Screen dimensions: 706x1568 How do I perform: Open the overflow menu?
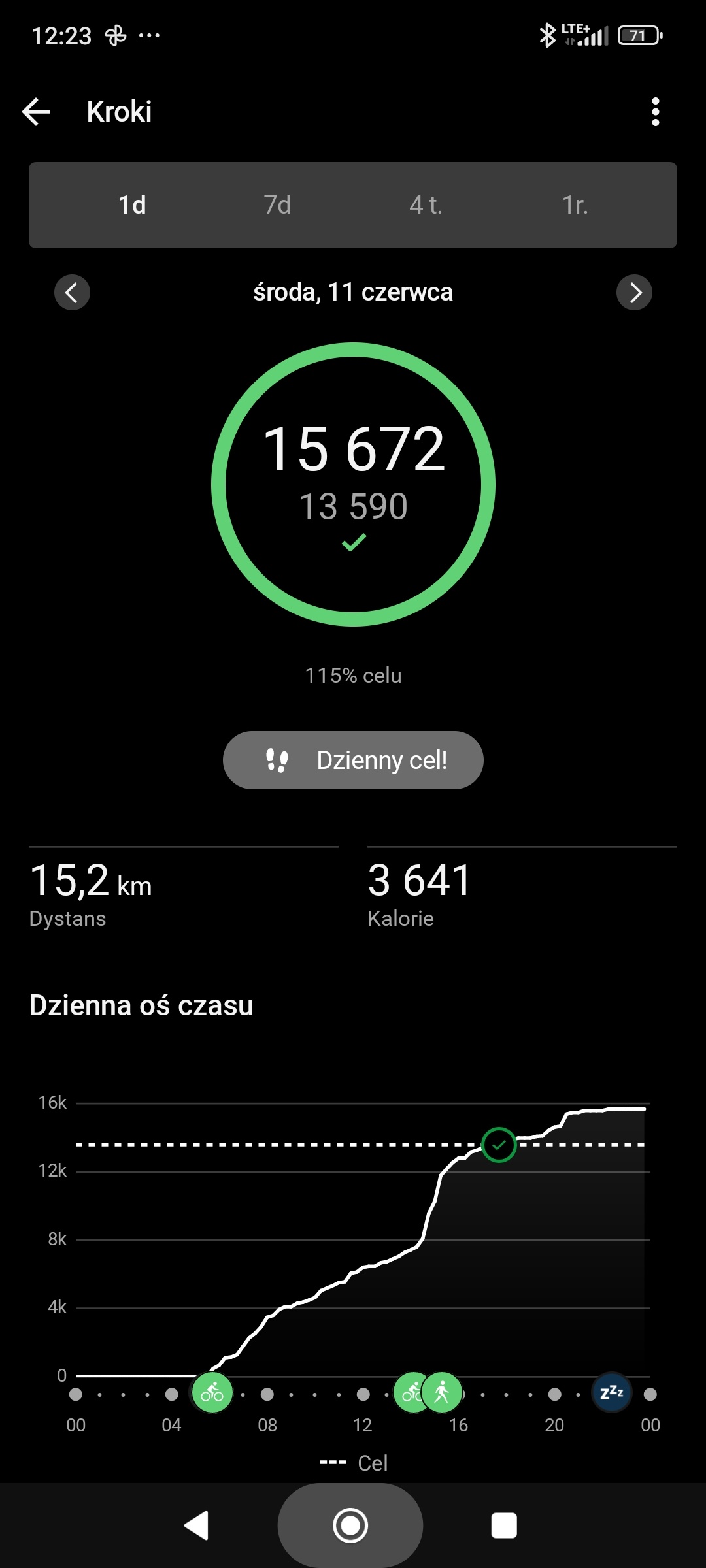click(x=655, y=112)
